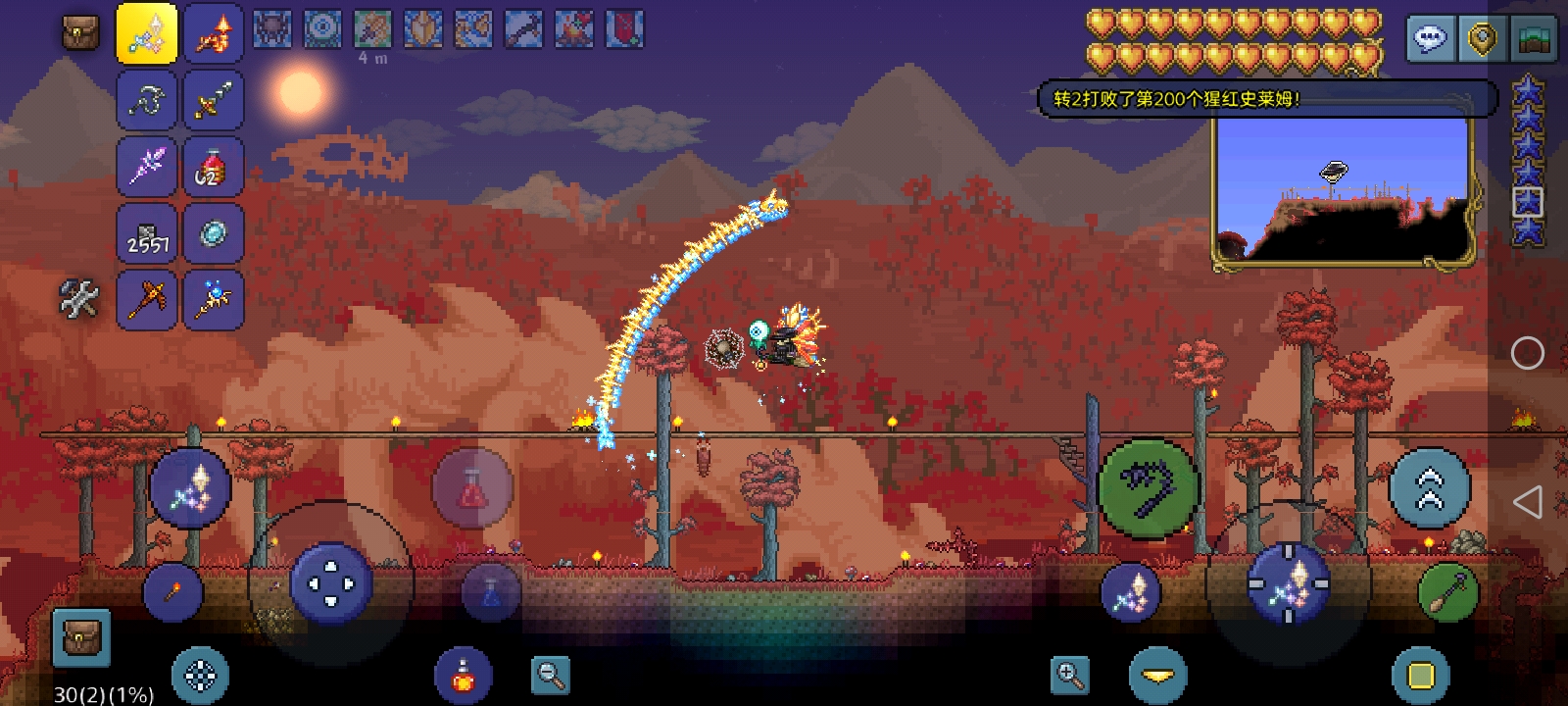Tap the green grappling hook button
1568x706 pixels.
(1149, 487)
